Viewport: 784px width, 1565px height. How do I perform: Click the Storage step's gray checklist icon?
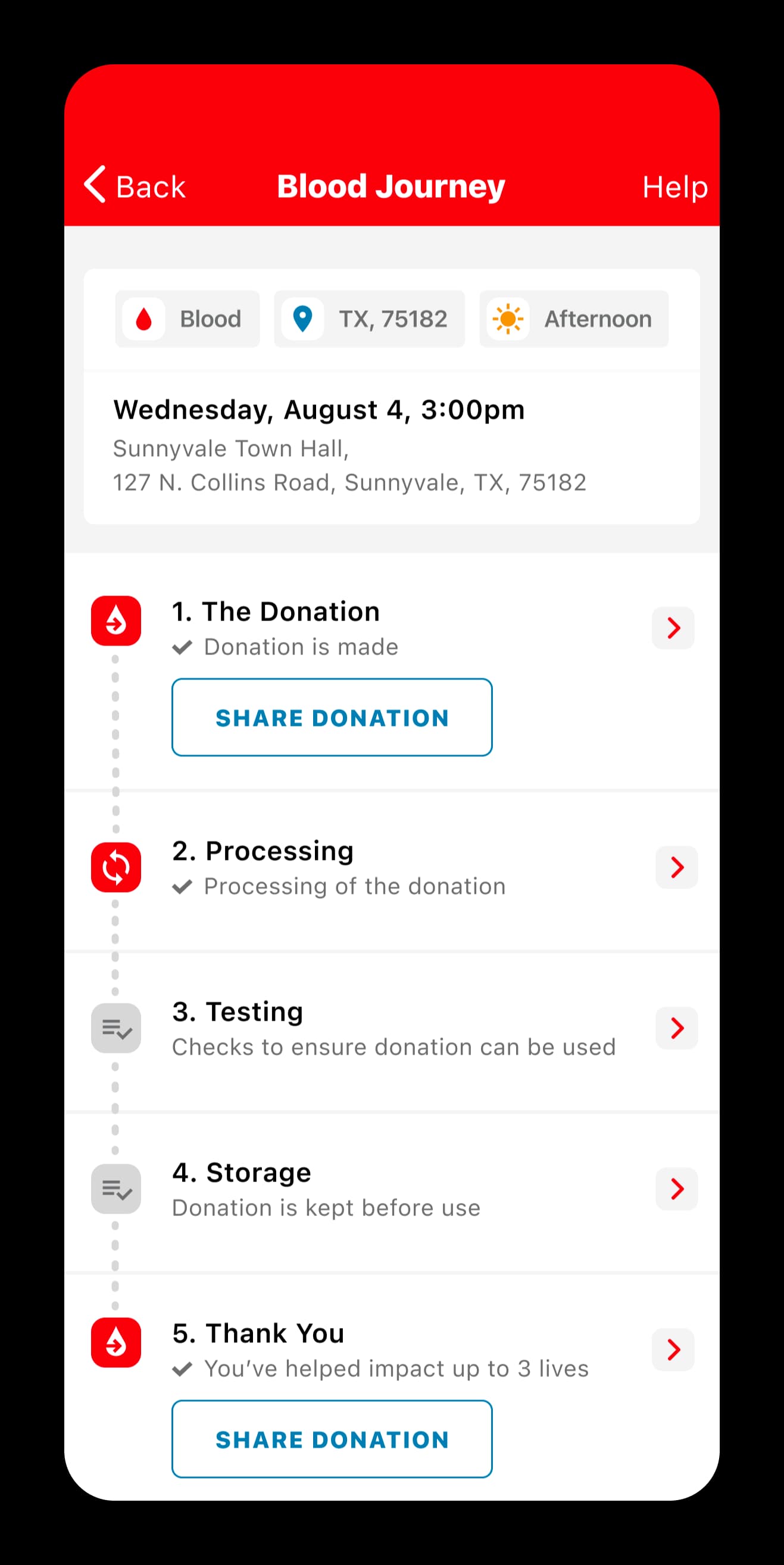tap(115, 1189)
